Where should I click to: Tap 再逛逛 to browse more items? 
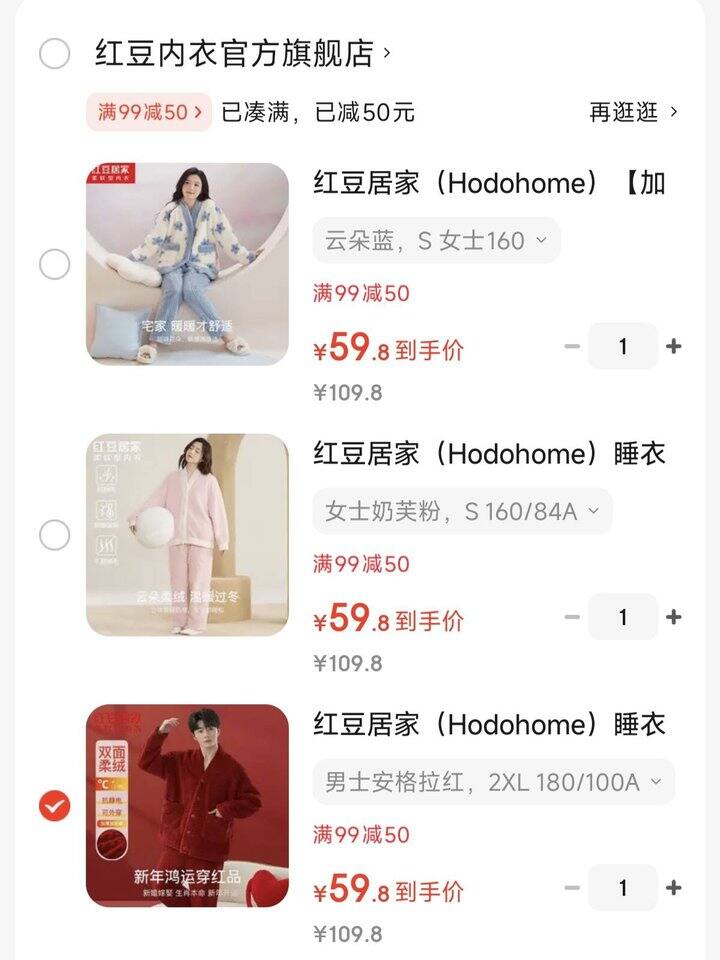click(x=633, y=112)
